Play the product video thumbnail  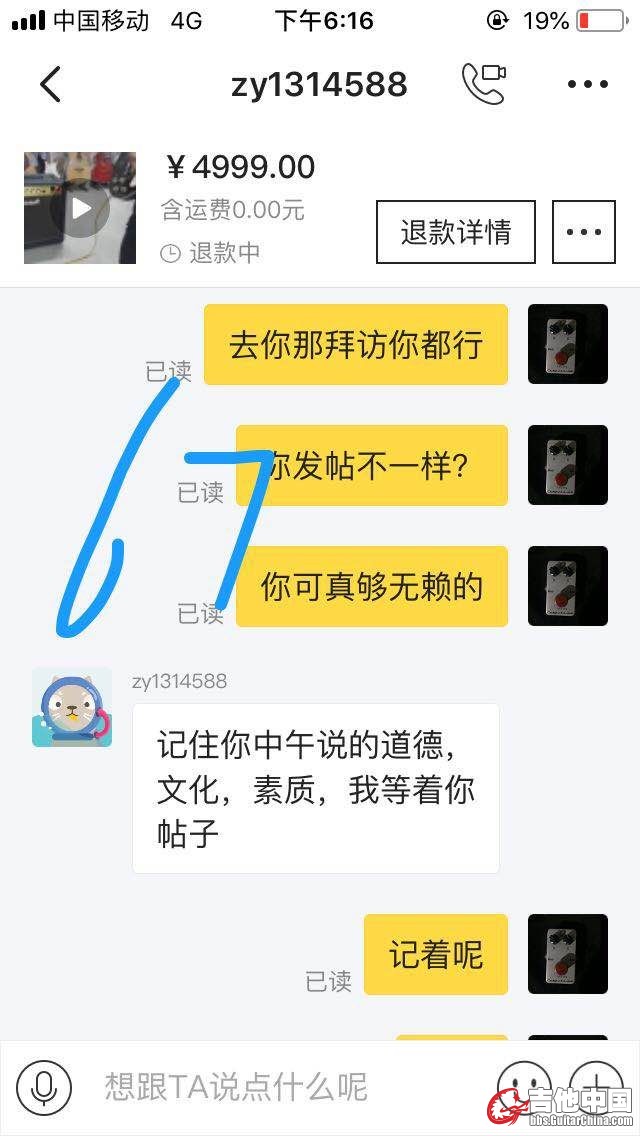(x=80, y=208)
